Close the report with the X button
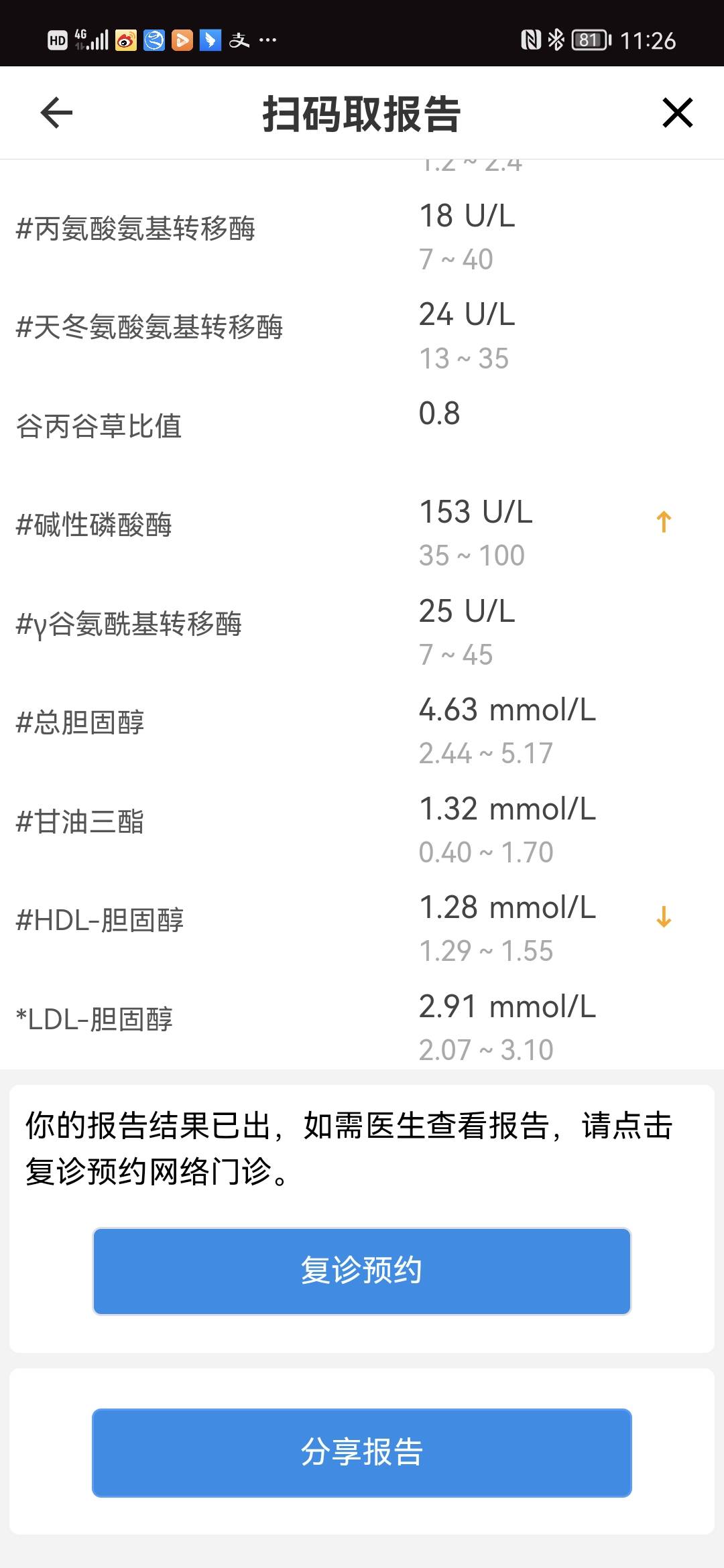724x1568 pixels. pos(677,113)
